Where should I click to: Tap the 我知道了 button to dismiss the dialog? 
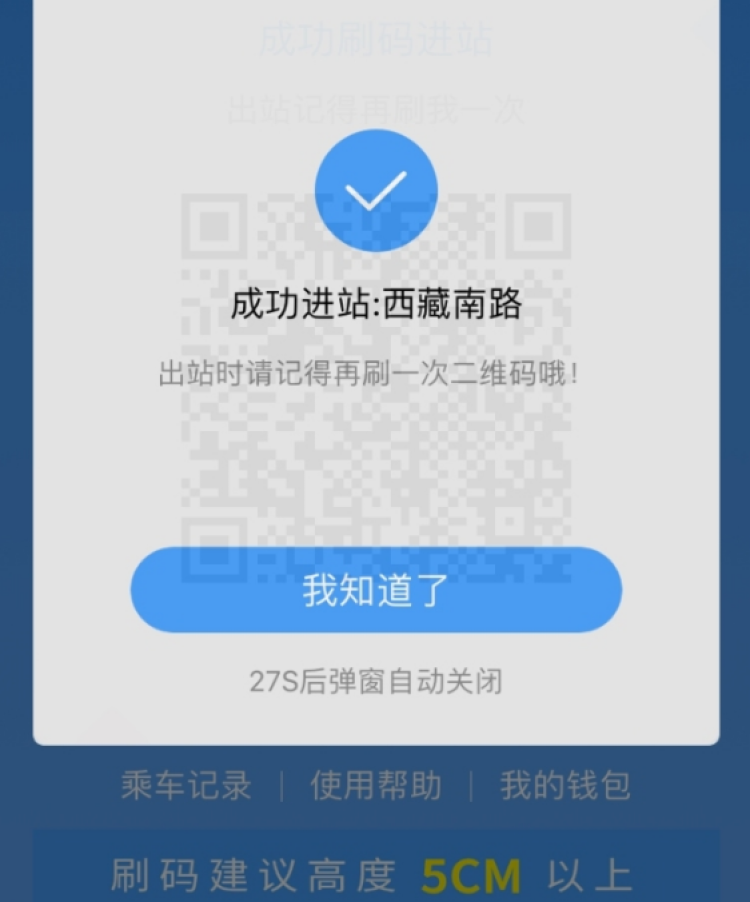(376, 590)
